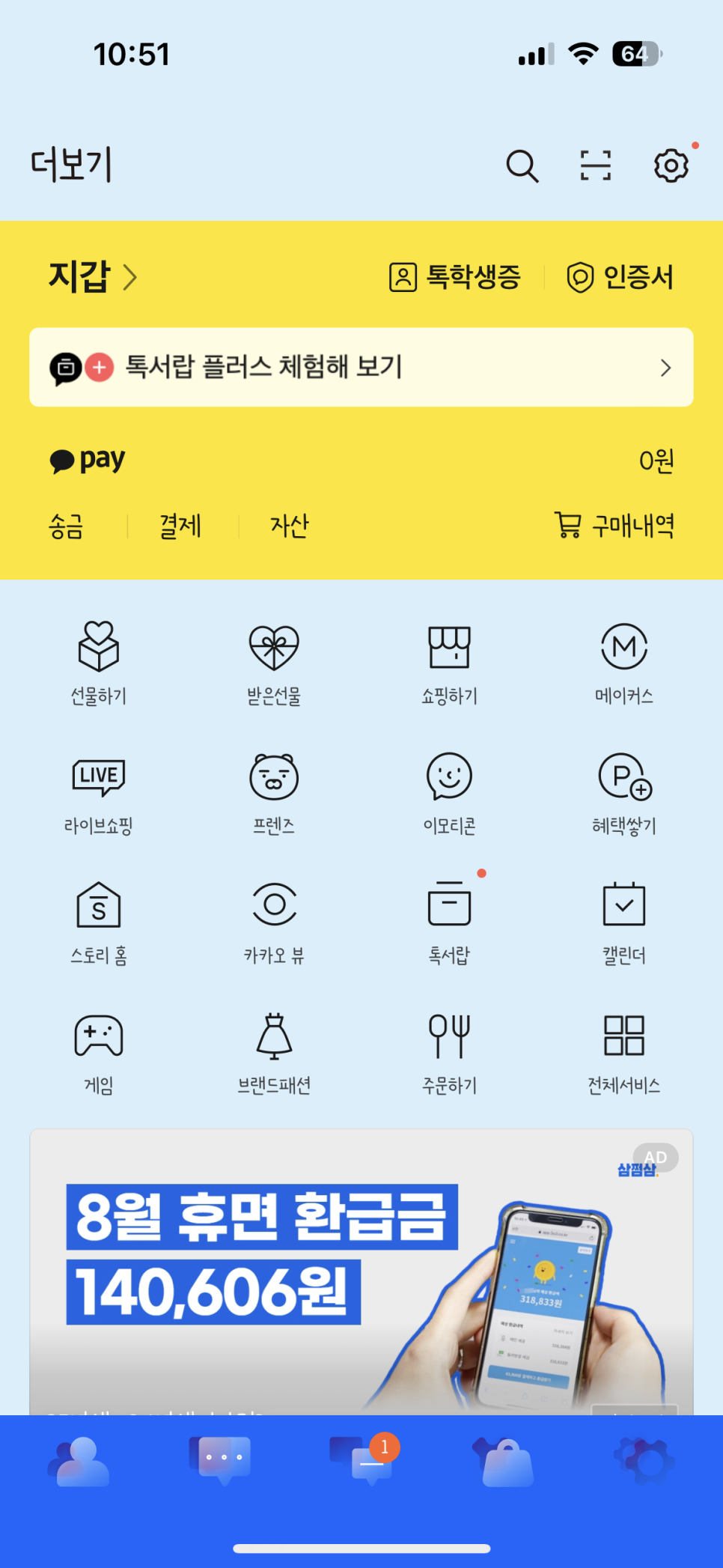Switch to the friends tab in the bottom bar
The height and width of the screenshot is (1568, 723).
(79, 1461)
